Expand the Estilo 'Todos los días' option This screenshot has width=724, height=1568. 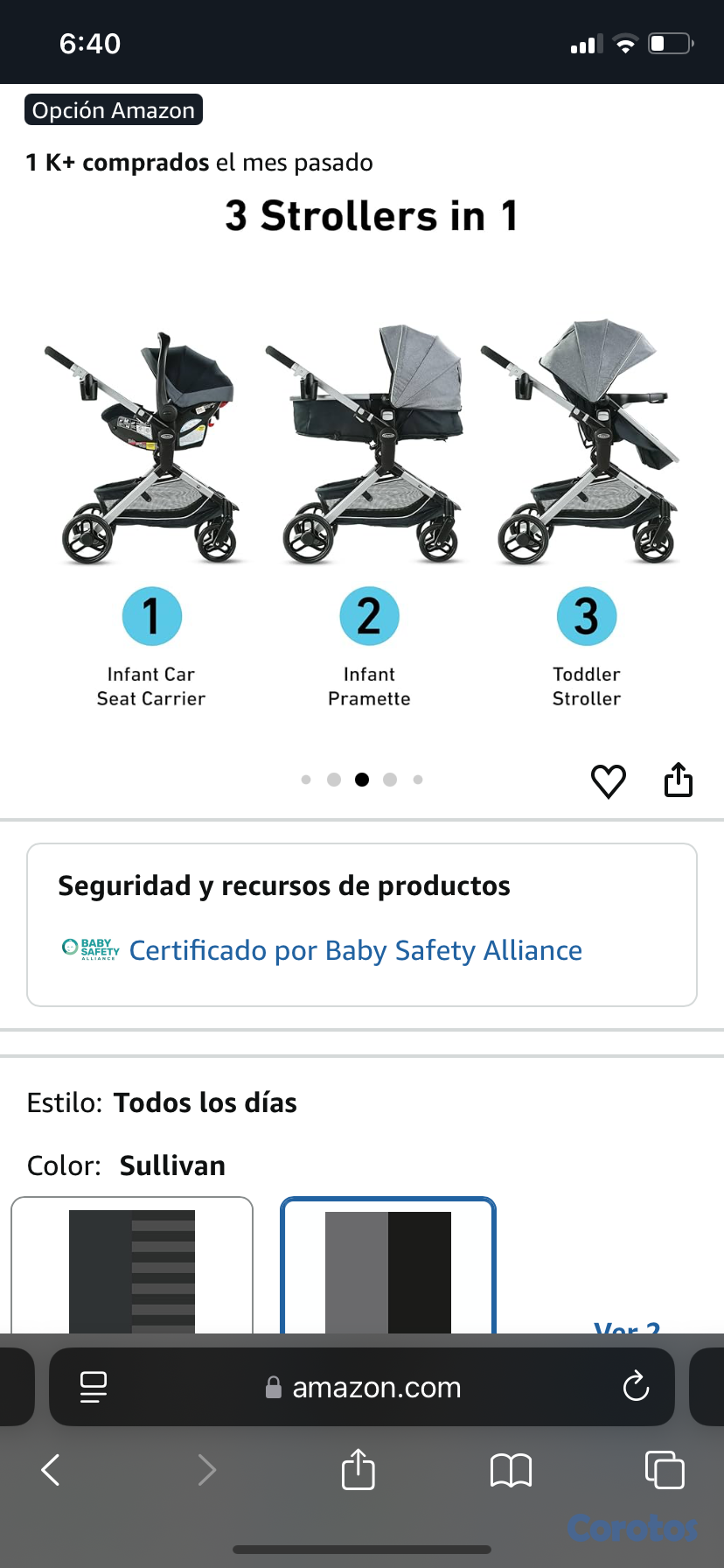(206, 1102)
